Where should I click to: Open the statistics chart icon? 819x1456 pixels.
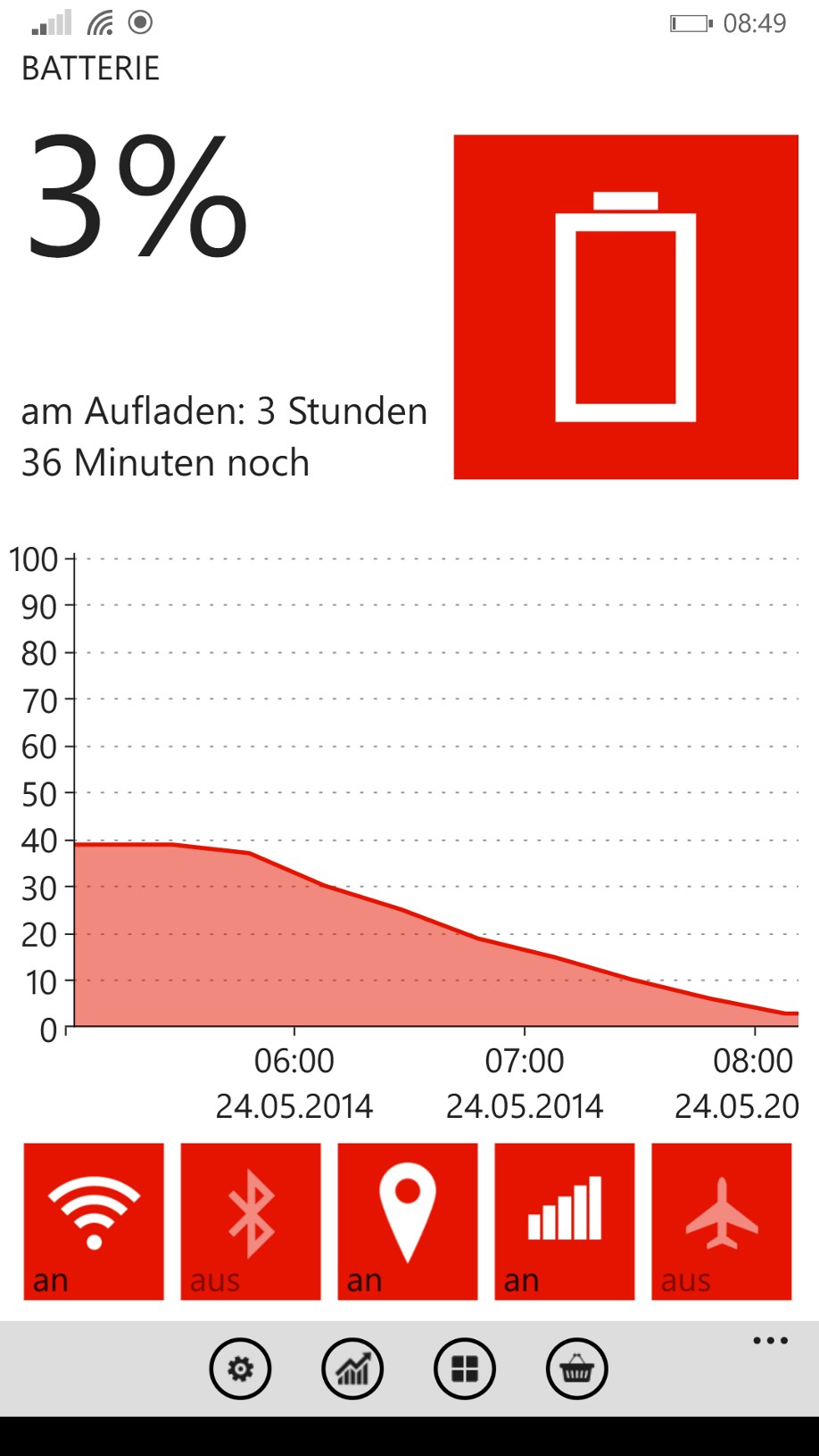(x=352, y=1369)
